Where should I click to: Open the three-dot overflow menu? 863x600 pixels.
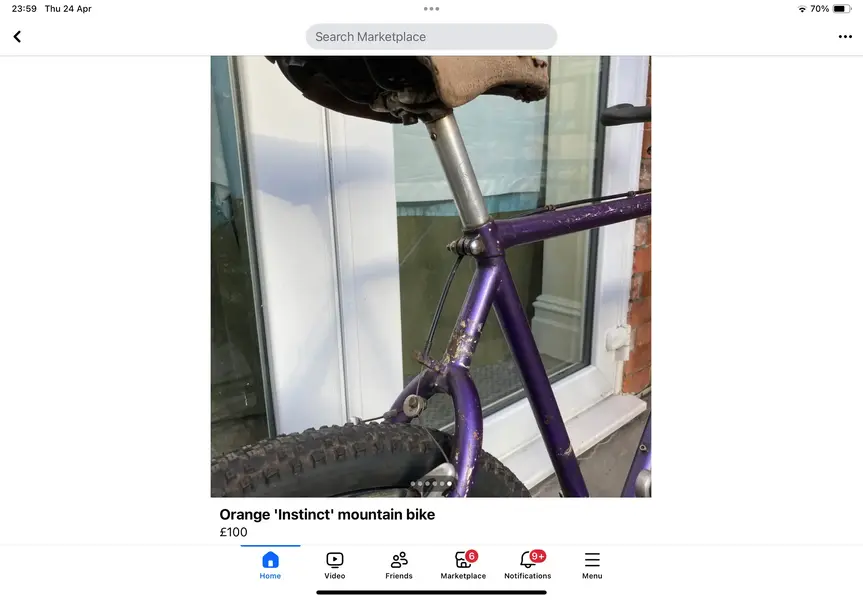pos(845,37)
